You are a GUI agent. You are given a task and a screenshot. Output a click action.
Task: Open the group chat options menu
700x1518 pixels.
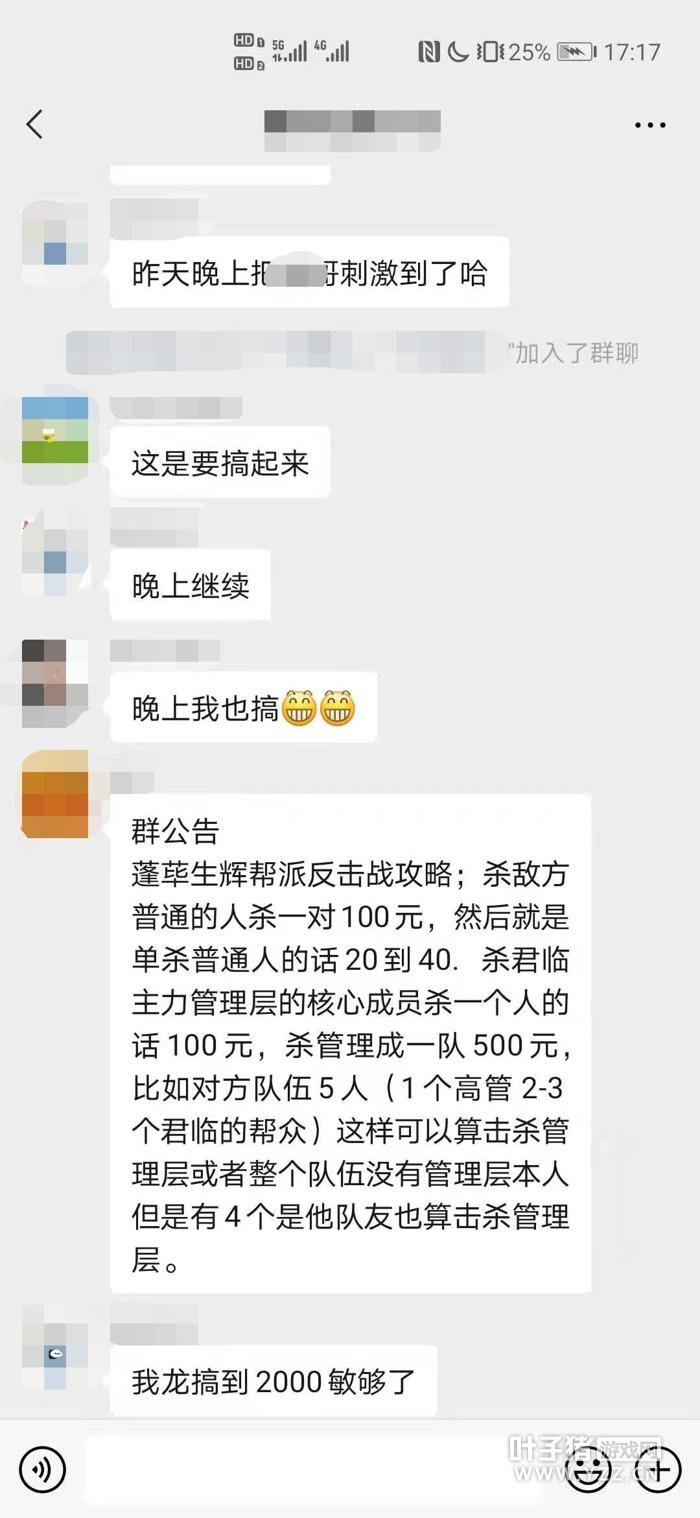[650, 125]
